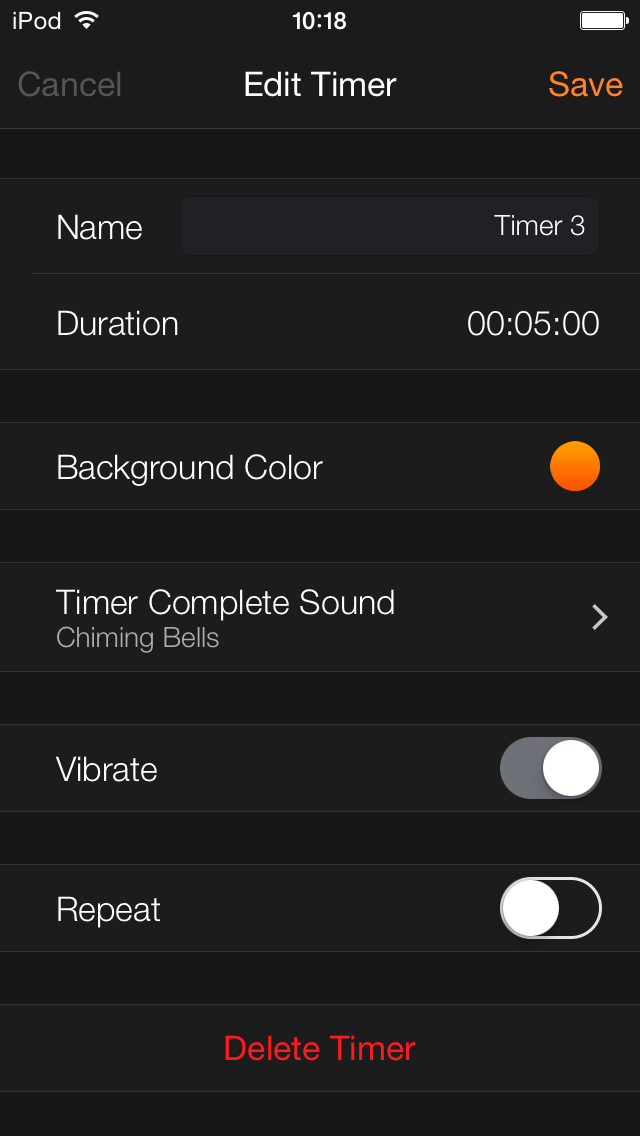Toggle the Repeat switch
The width and height of the screenshot is (640, 1136).
point(550,909)
